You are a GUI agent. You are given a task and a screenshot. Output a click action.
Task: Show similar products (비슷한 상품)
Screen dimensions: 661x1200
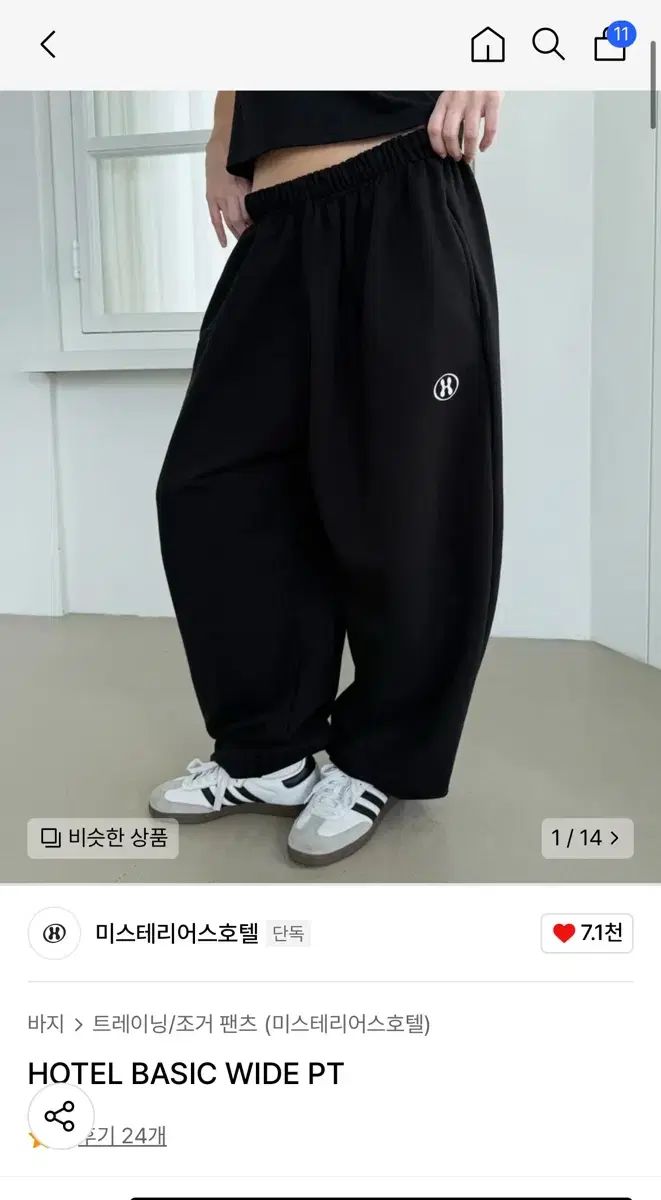[103, 838]
